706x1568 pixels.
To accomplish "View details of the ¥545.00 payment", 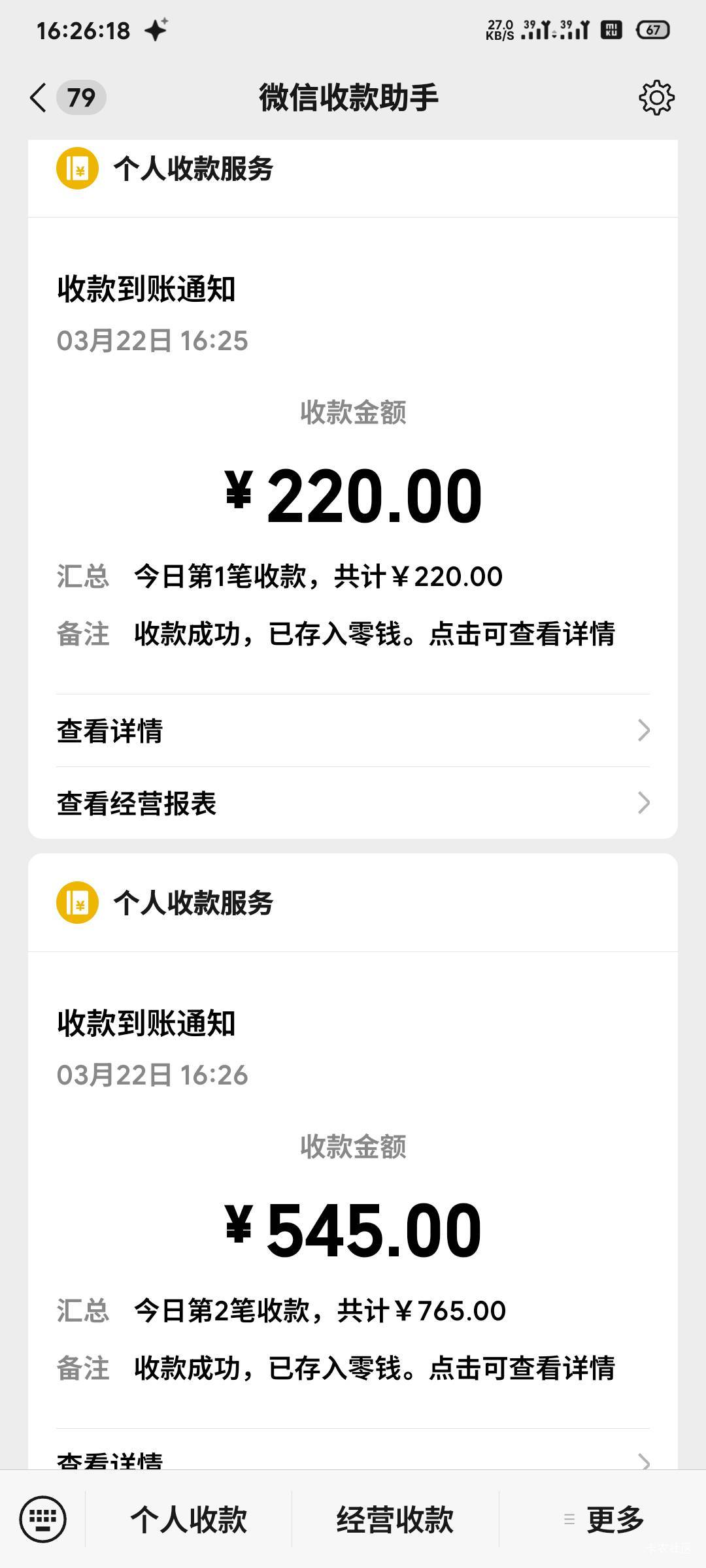I will pyautogui.click(x=353, y=1460).
